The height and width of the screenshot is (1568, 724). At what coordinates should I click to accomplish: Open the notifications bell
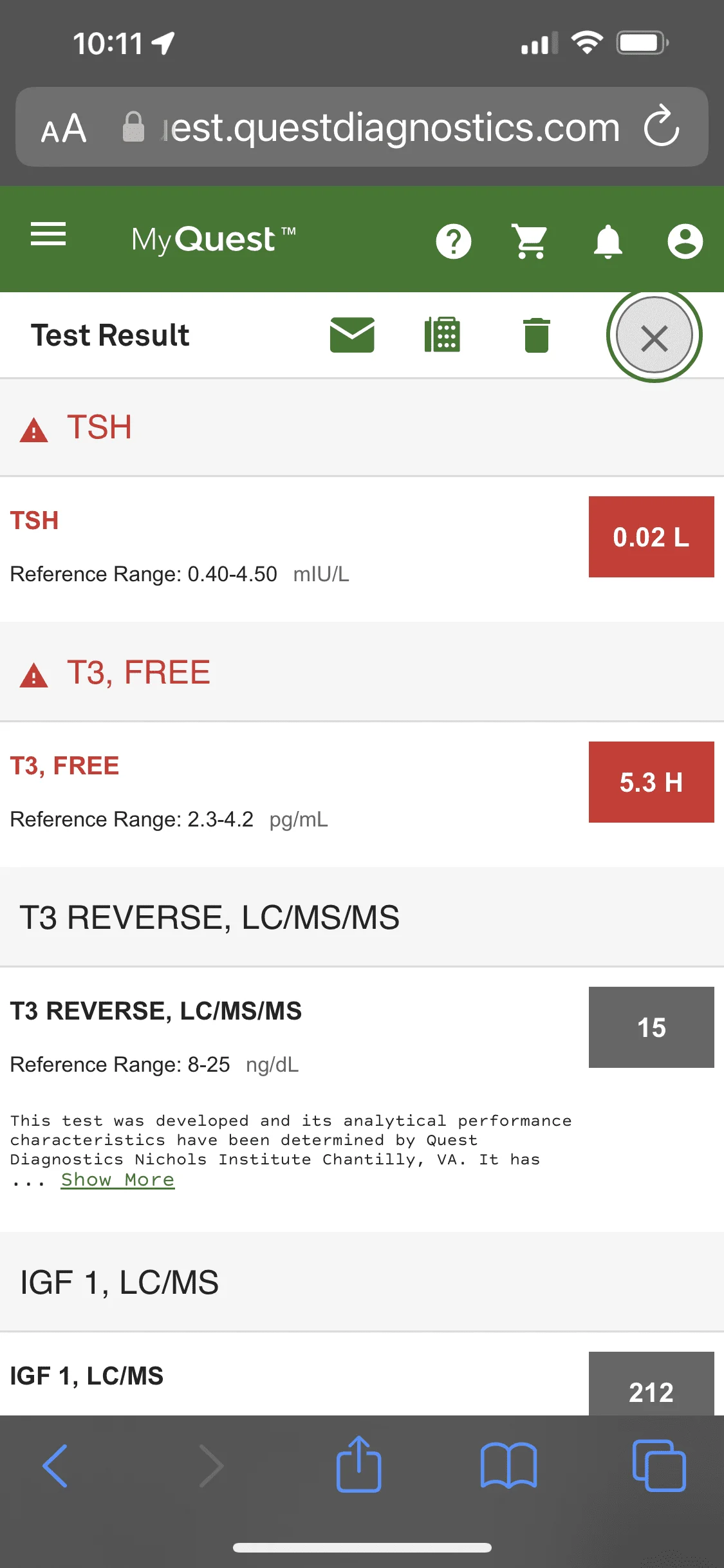608,241
